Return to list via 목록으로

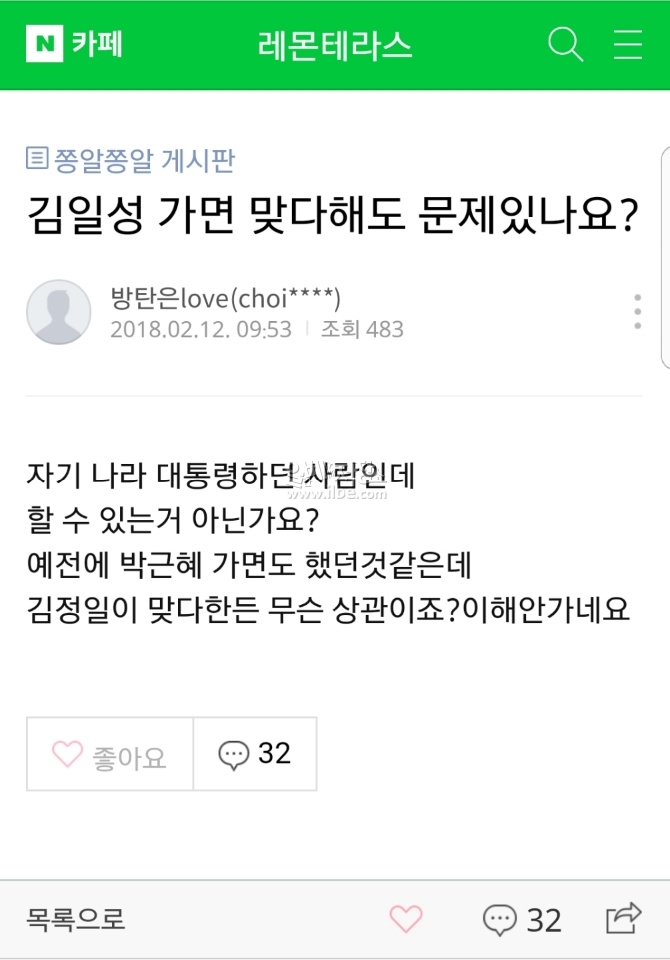coord(76,919)
